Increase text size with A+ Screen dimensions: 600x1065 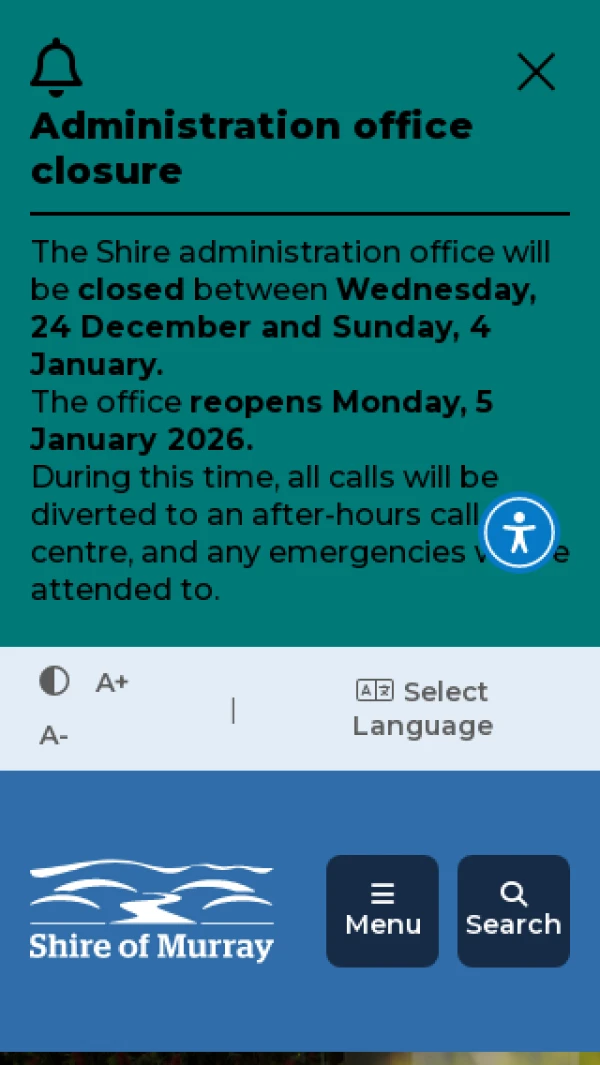pyautogui.click(x=112, y=683)
